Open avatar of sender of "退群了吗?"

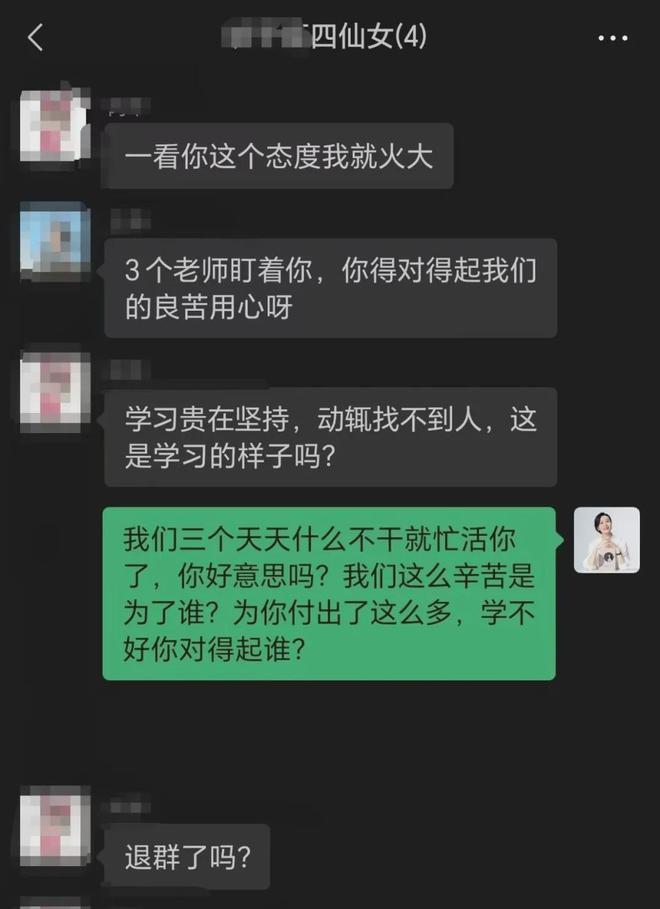(x=55, y=826)
